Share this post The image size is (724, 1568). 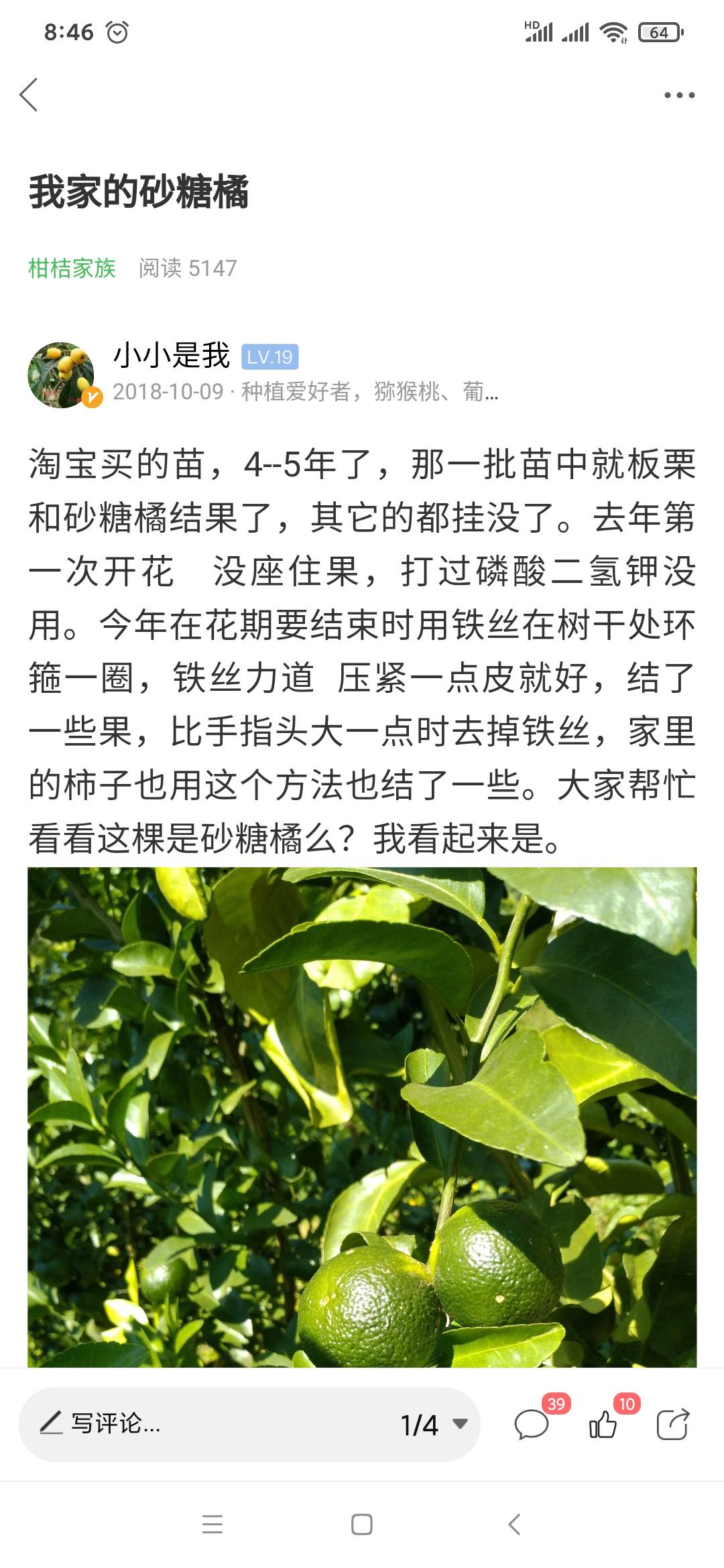[673, 1424]
